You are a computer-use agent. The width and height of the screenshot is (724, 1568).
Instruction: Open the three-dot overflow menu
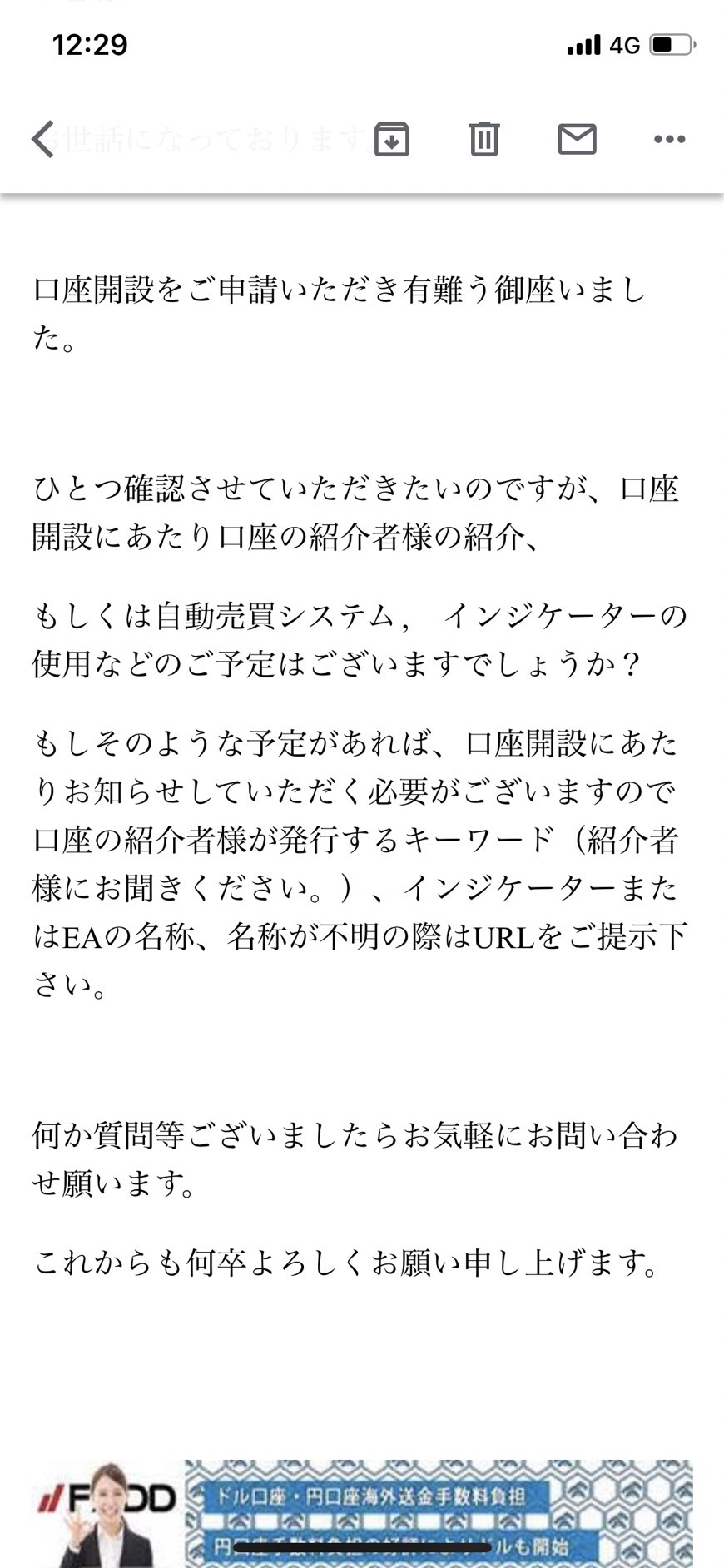pos(670,140)
